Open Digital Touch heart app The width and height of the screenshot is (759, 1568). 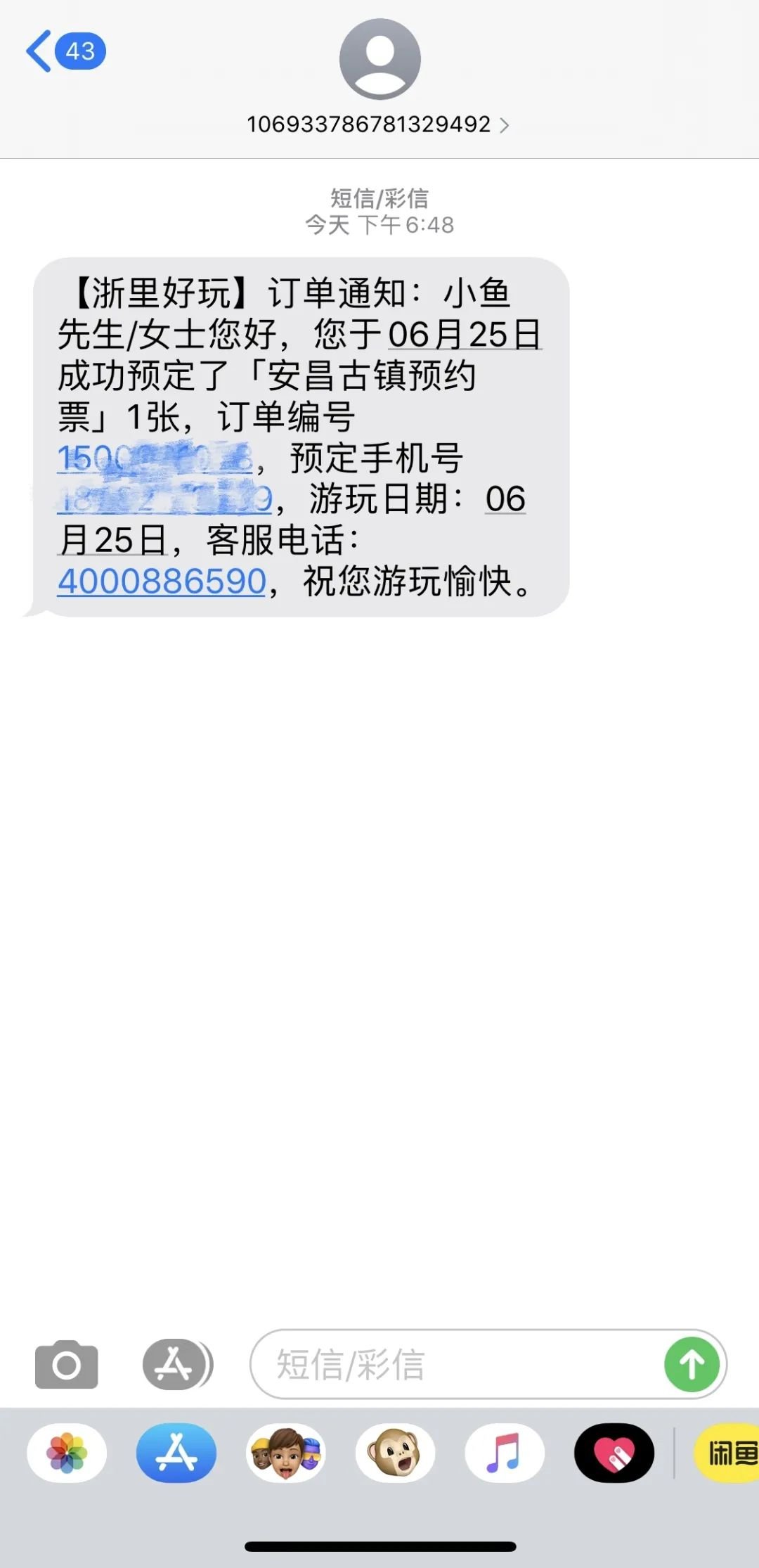tap(614, 1453)
